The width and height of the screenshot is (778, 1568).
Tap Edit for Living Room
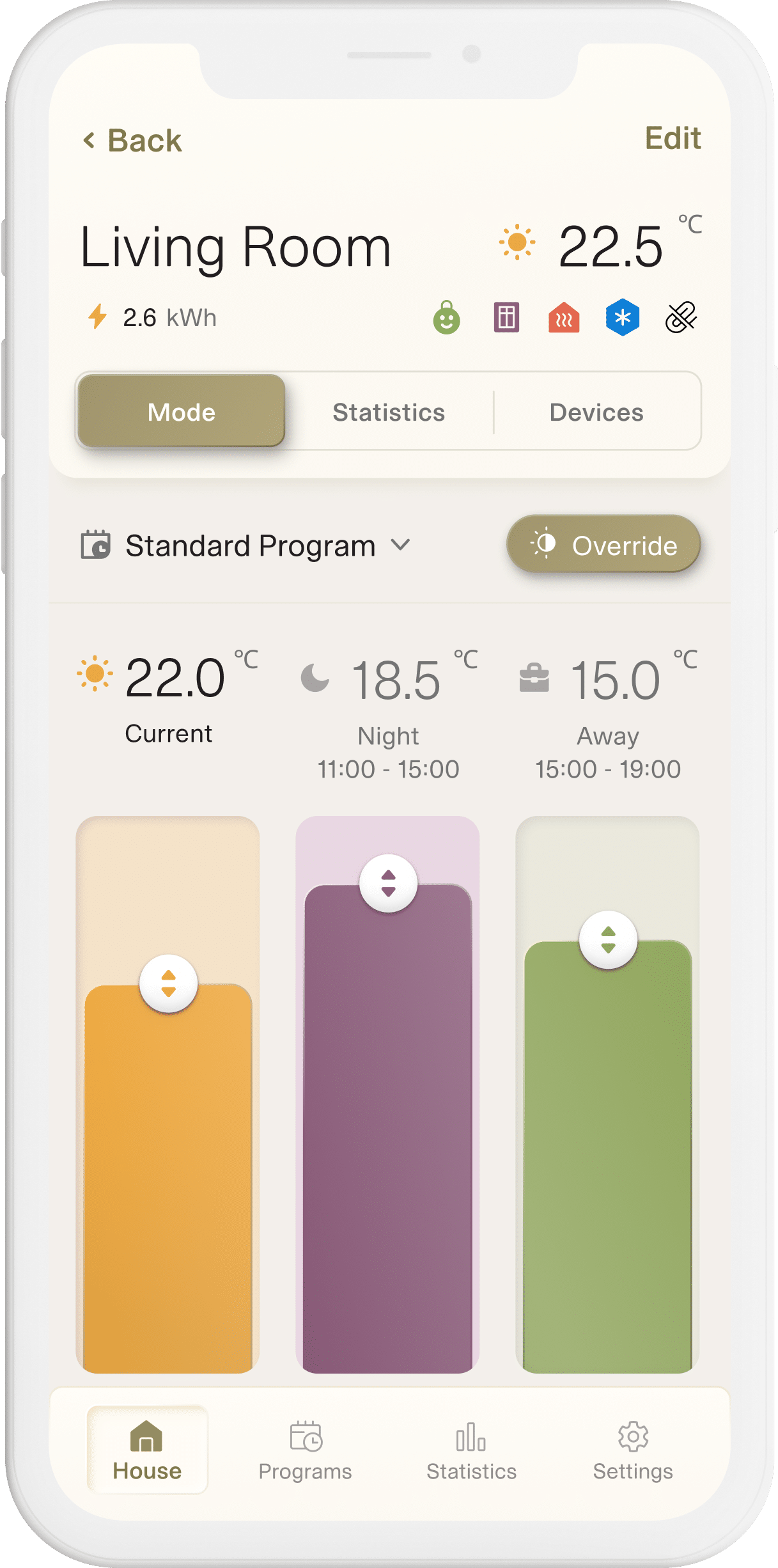coord(673,138)
